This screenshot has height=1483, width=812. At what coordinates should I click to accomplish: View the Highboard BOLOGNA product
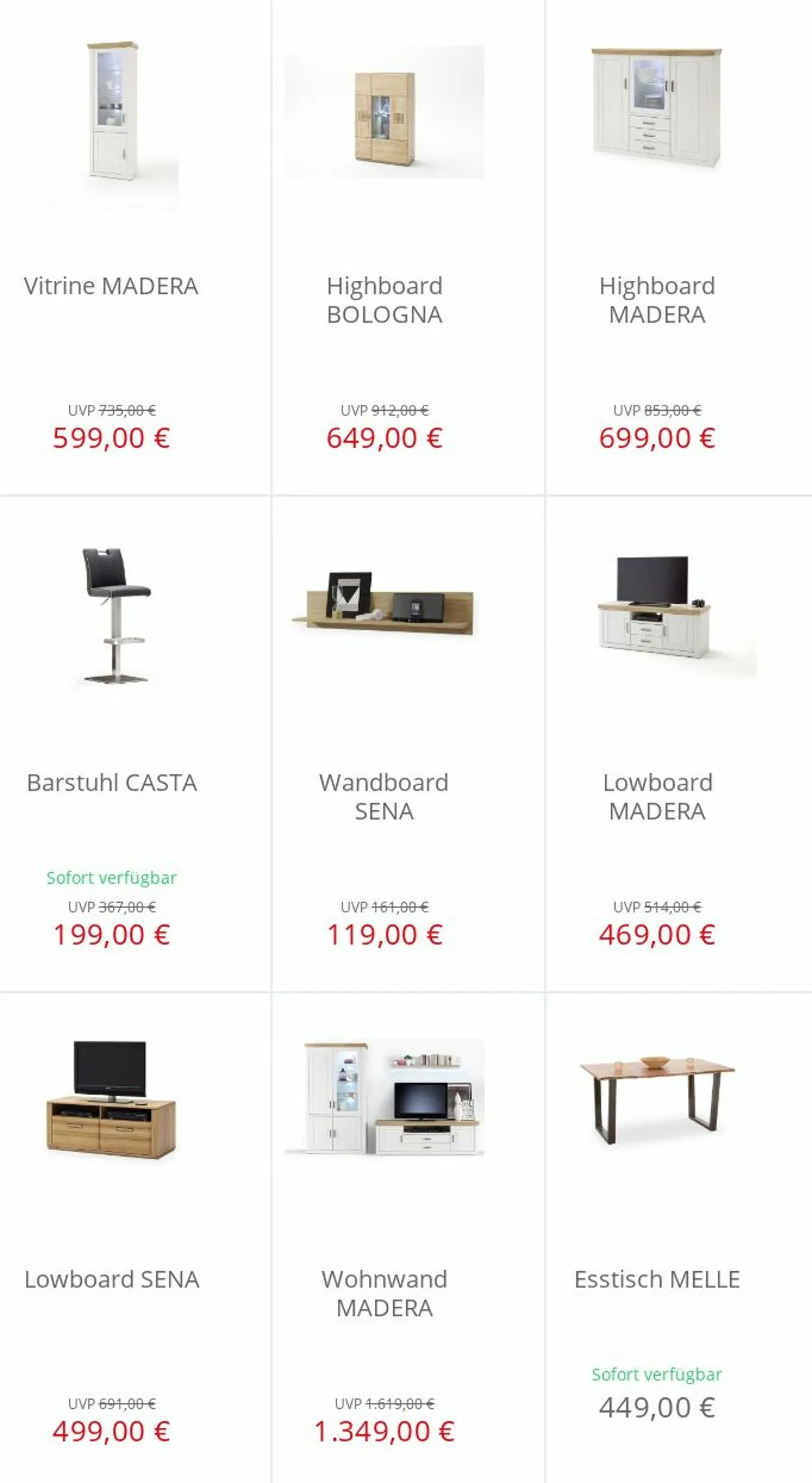pos(408,247)
